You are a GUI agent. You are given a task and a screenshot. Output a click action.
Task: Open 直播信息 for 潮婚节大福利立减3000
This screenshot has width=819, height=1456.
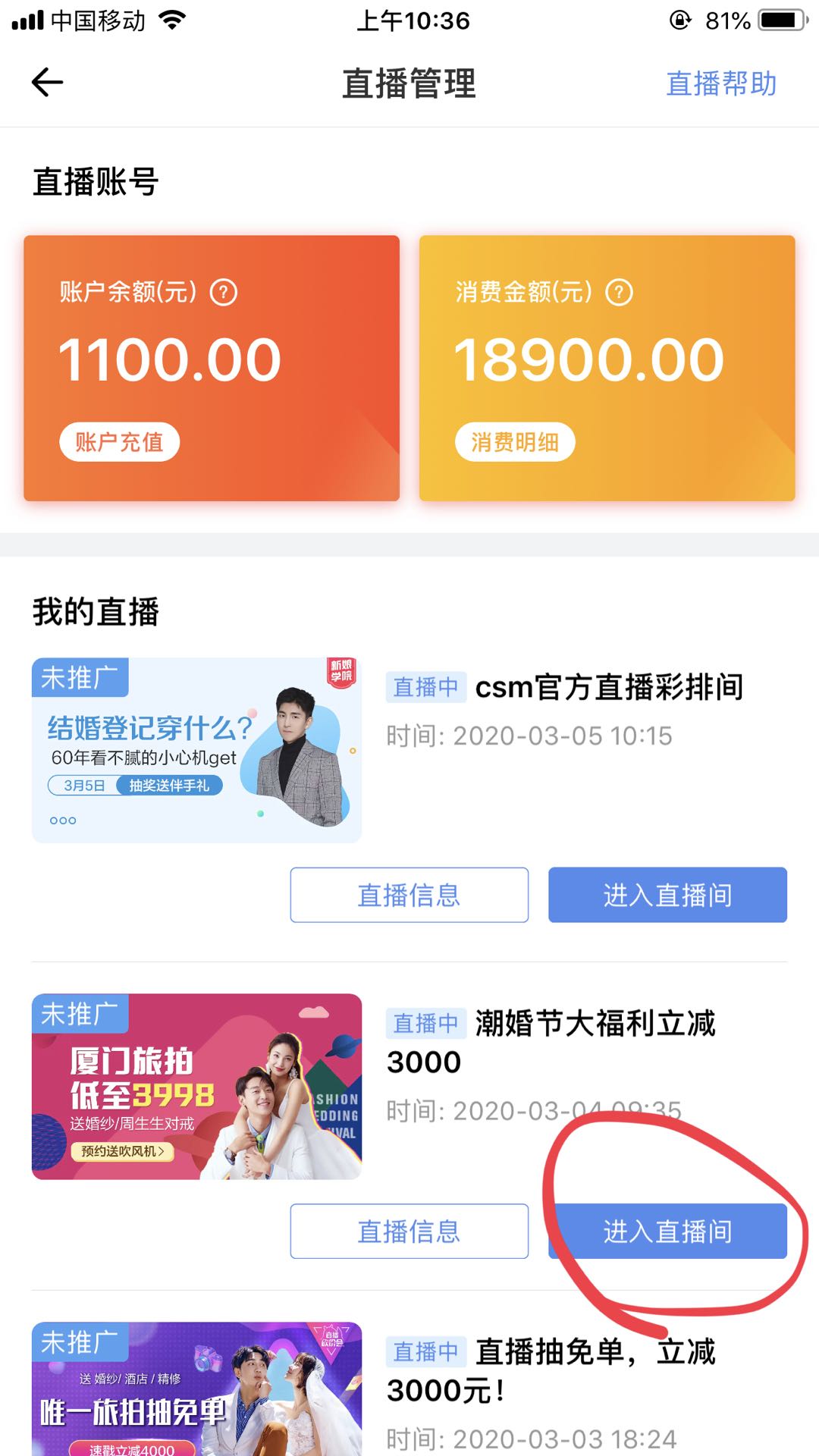409,1231
